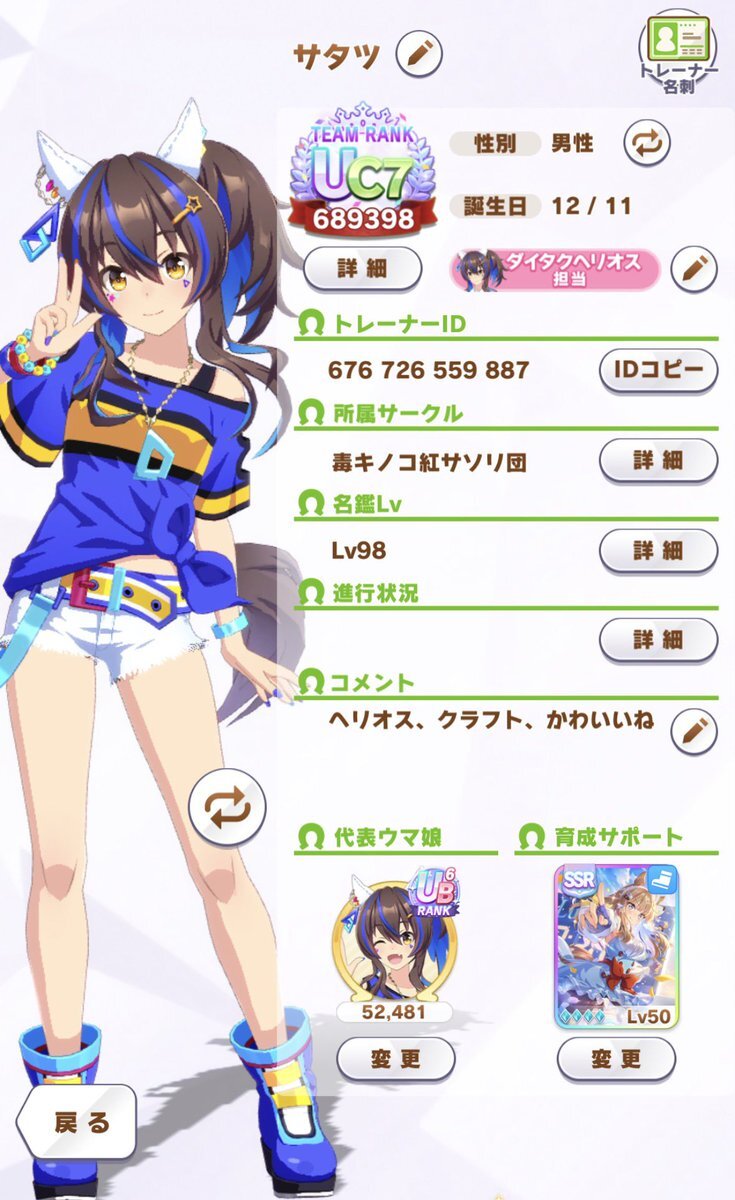The width and height of the screenshot is (735, 1200).
Task: Go back with the 戻る button
Action: (x=75, y=1122)
